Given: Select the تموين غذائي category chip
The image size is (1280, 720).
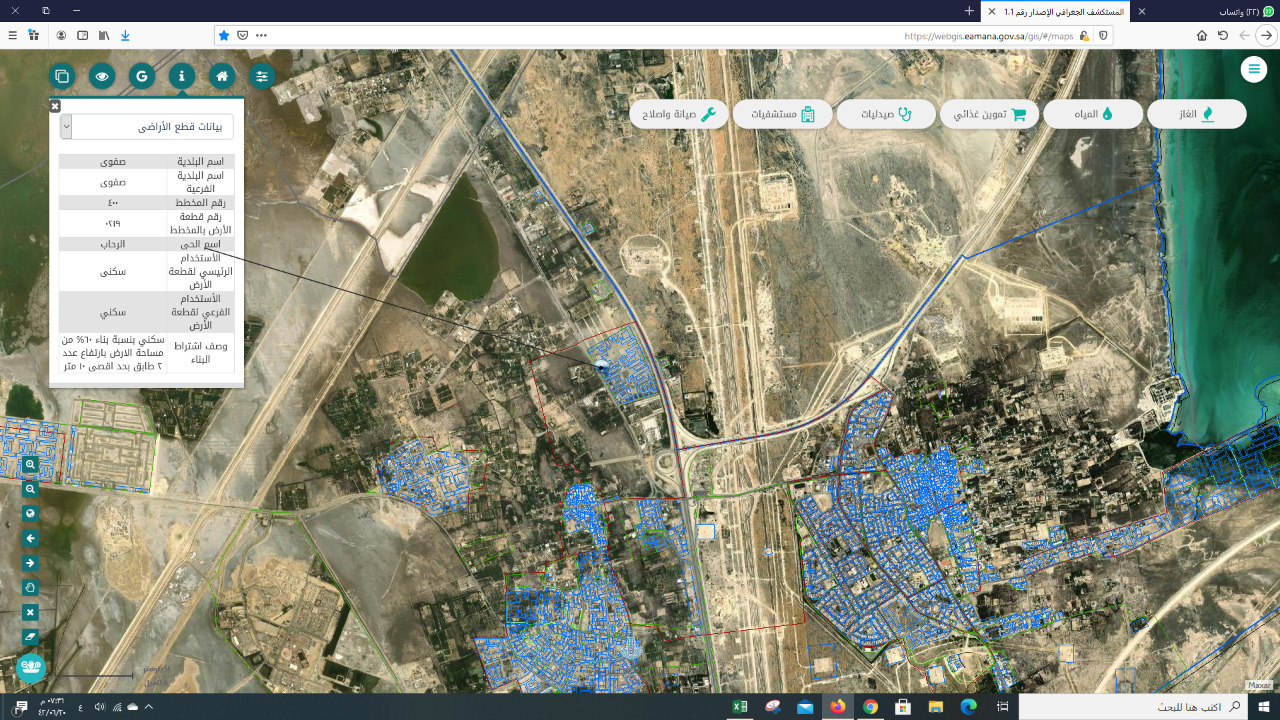Looking at the screenshot, I should pyautogui.click(x=989, y=114).
